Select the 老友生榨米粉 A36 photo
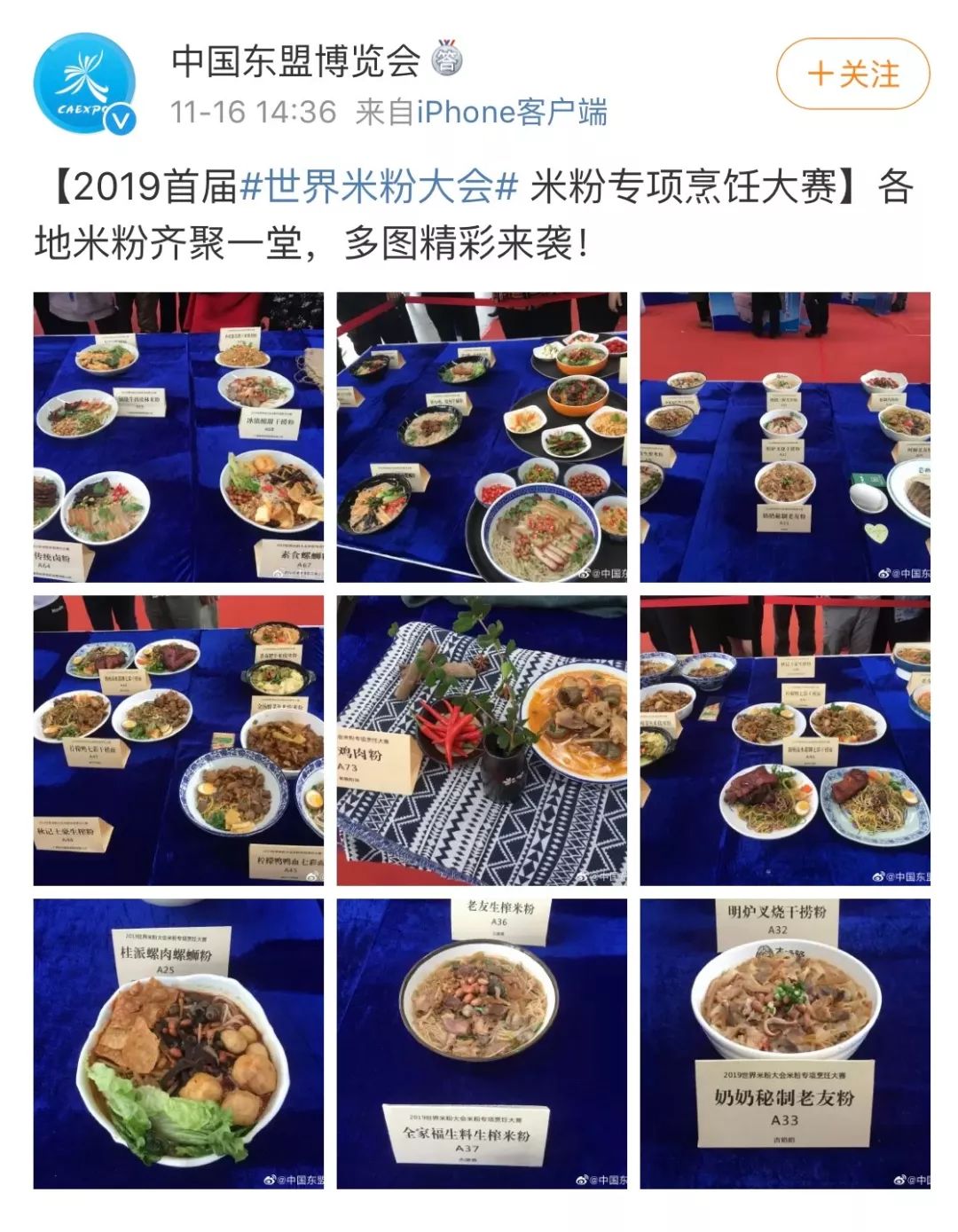This screenshot has height=1232, width=958. pos(480,1042)
